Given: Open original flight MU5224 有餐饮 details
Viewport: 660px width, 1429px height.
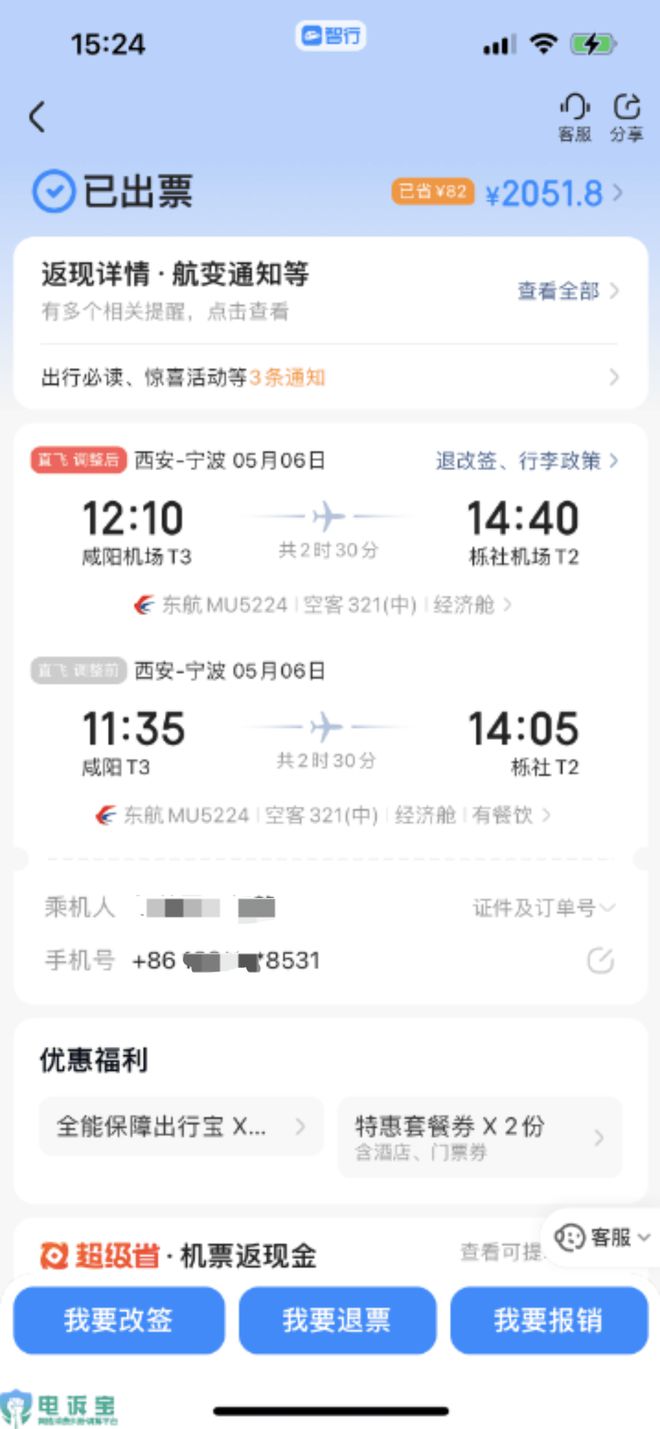Looking at the screenshot, I should click(325, 815).
